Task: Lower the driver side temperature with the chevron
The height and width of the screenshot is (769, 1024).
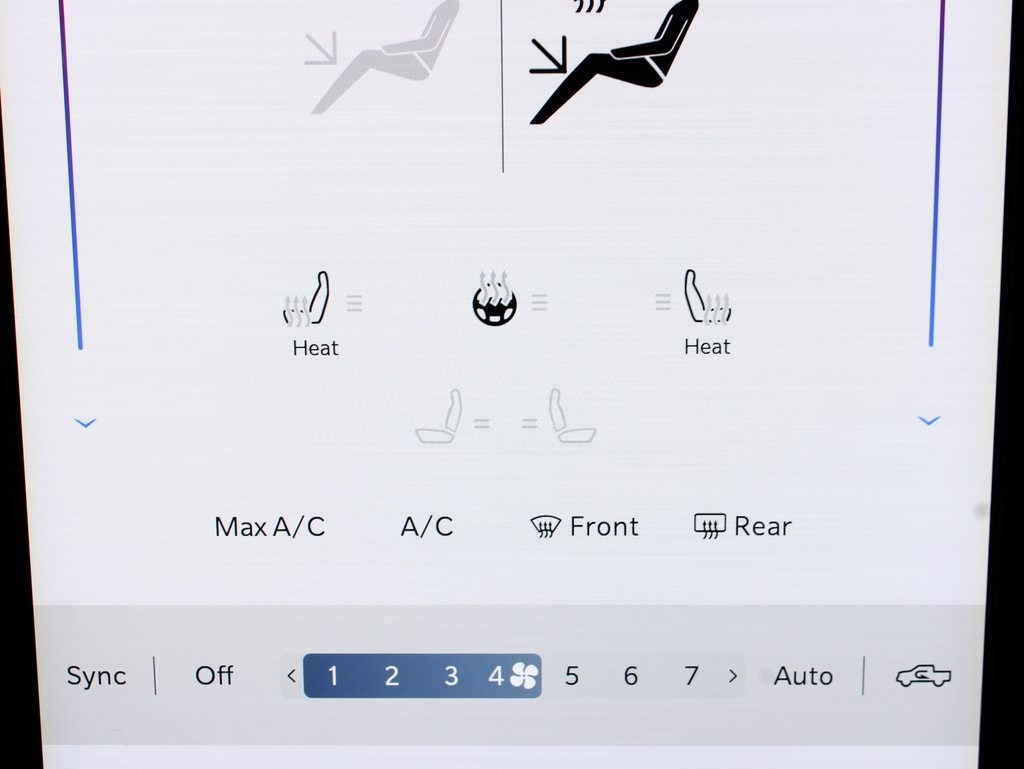Action: (85, 423)
